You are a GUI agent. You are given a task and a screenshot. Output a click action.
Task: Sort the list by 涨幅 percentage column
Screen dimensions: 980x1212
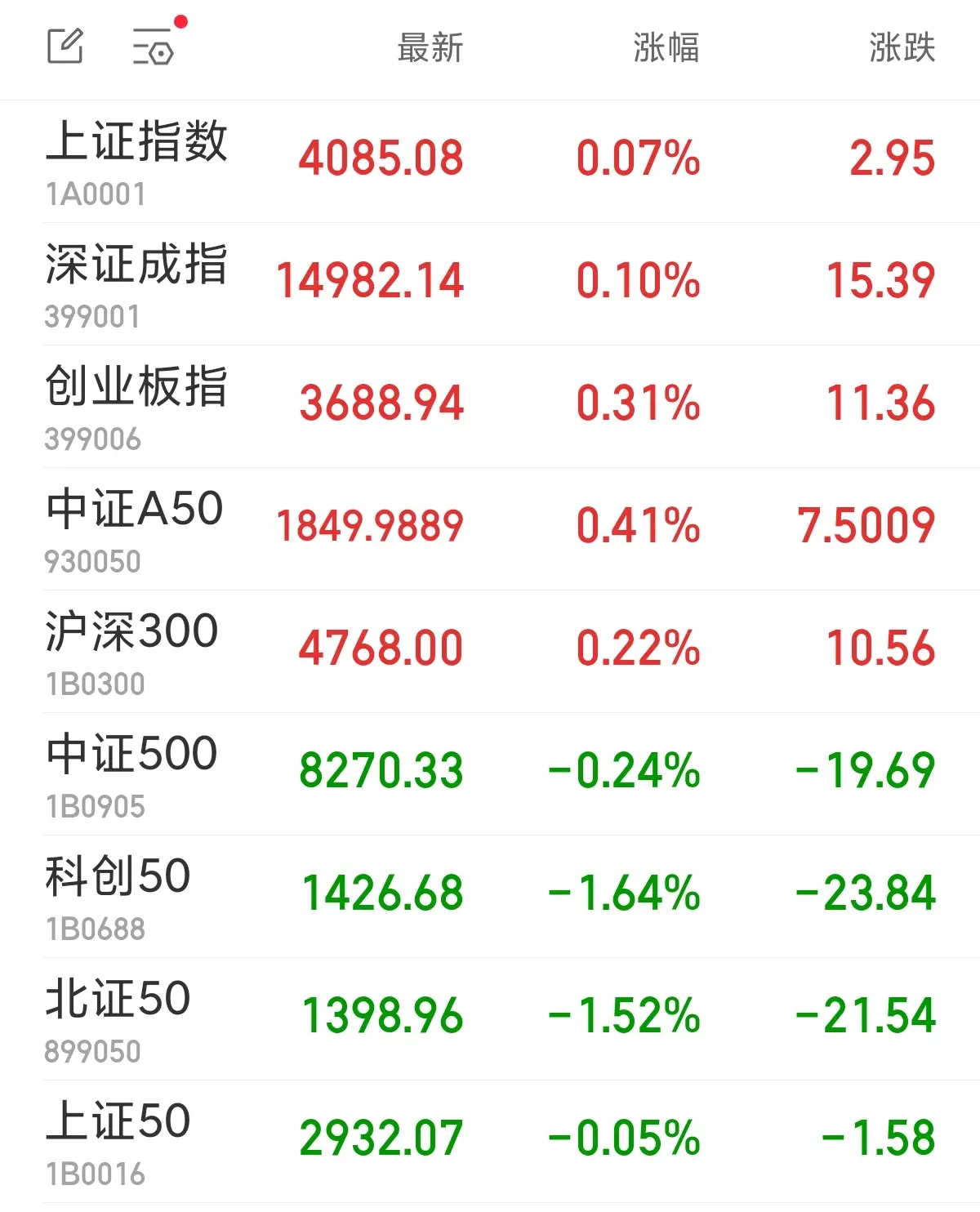pyautogui.click(x=666, y=47)
